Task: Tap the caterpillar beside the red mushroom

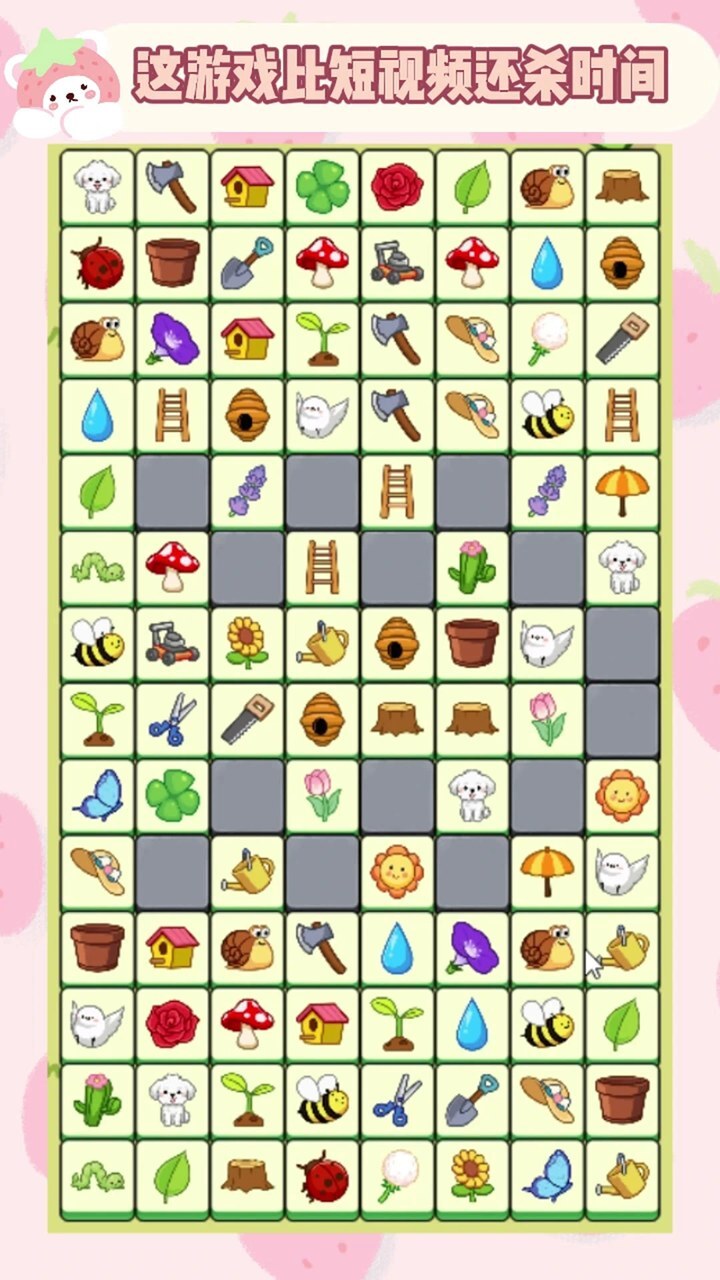Action: tap(97, 567)
